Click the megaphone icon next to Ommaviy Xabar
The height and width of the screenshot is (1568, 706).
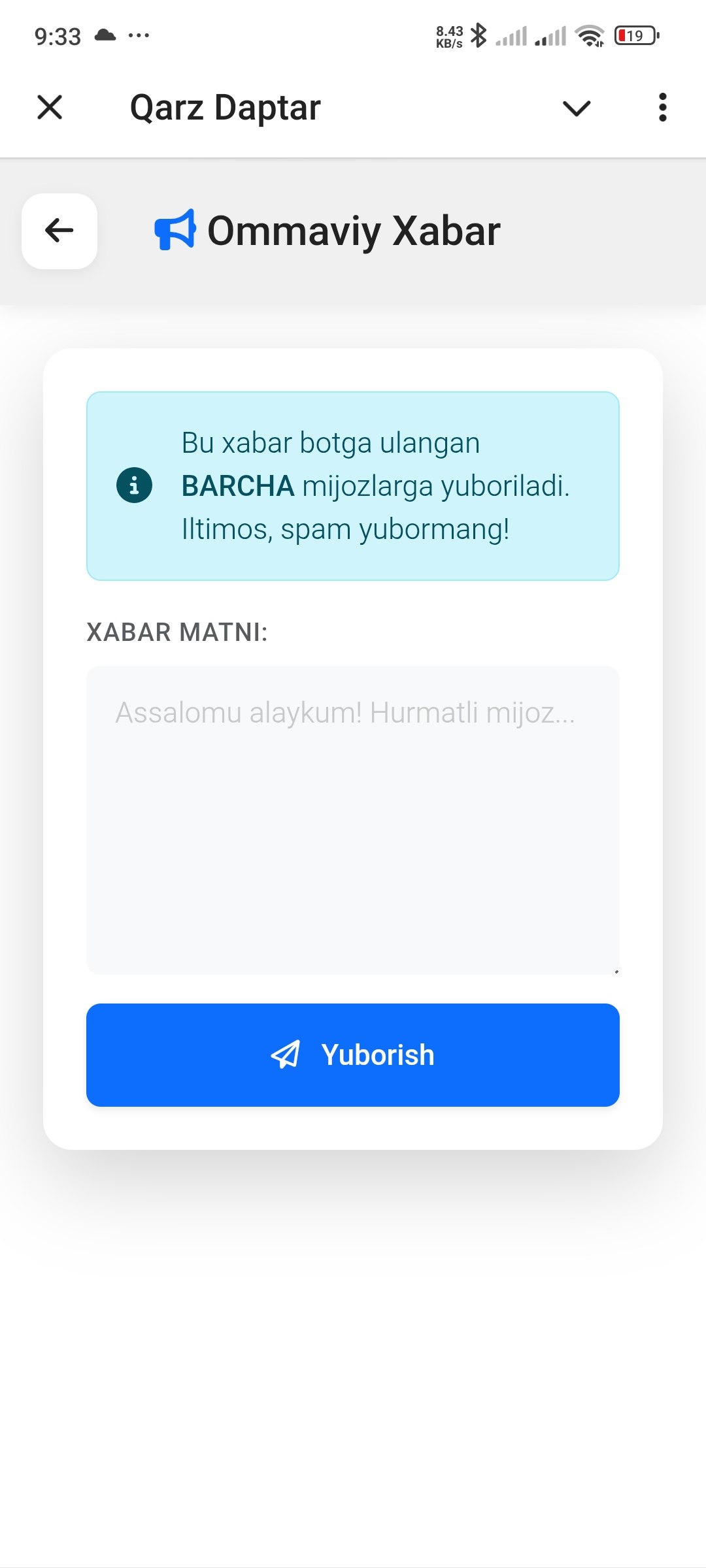pyautogui.click(x=175, y=230)
